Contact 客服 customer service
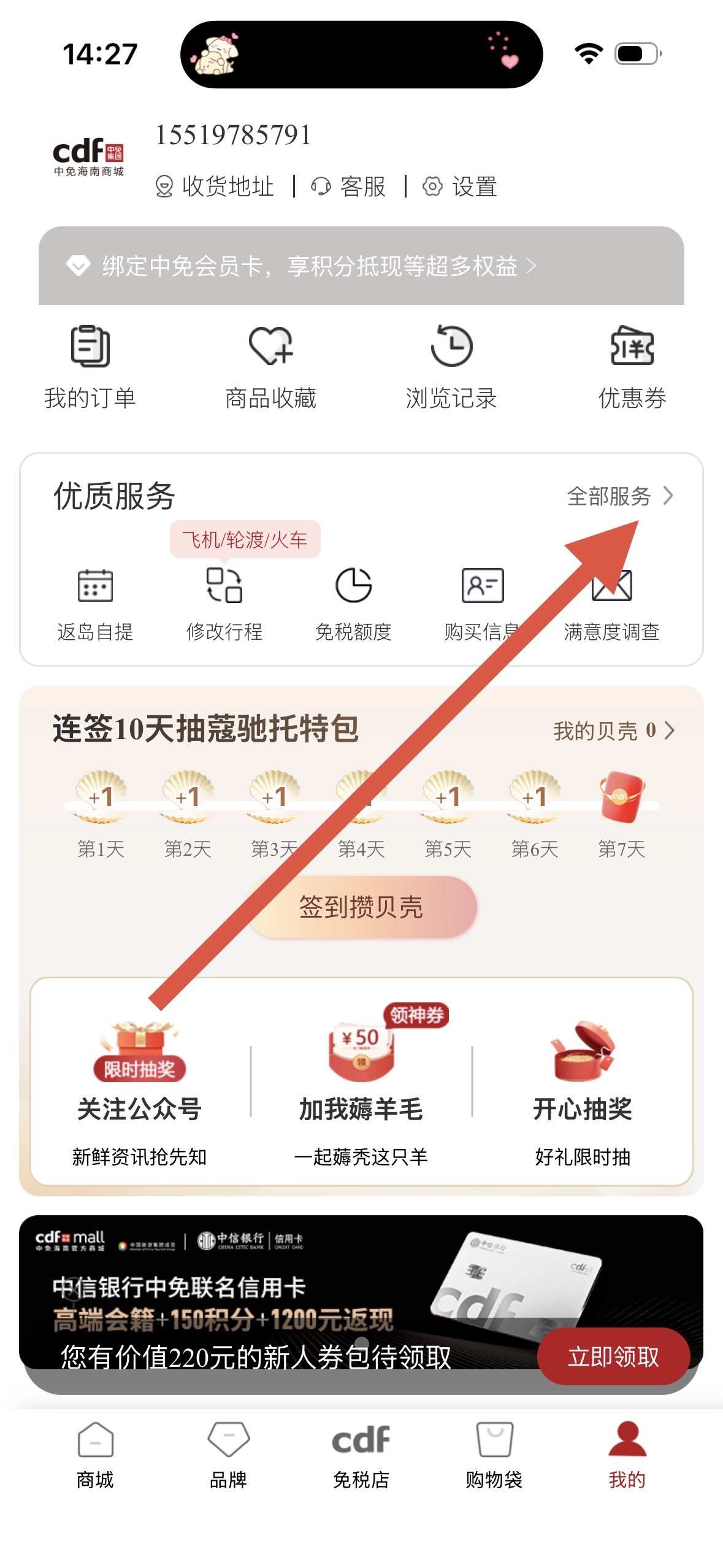 point(349,186)
